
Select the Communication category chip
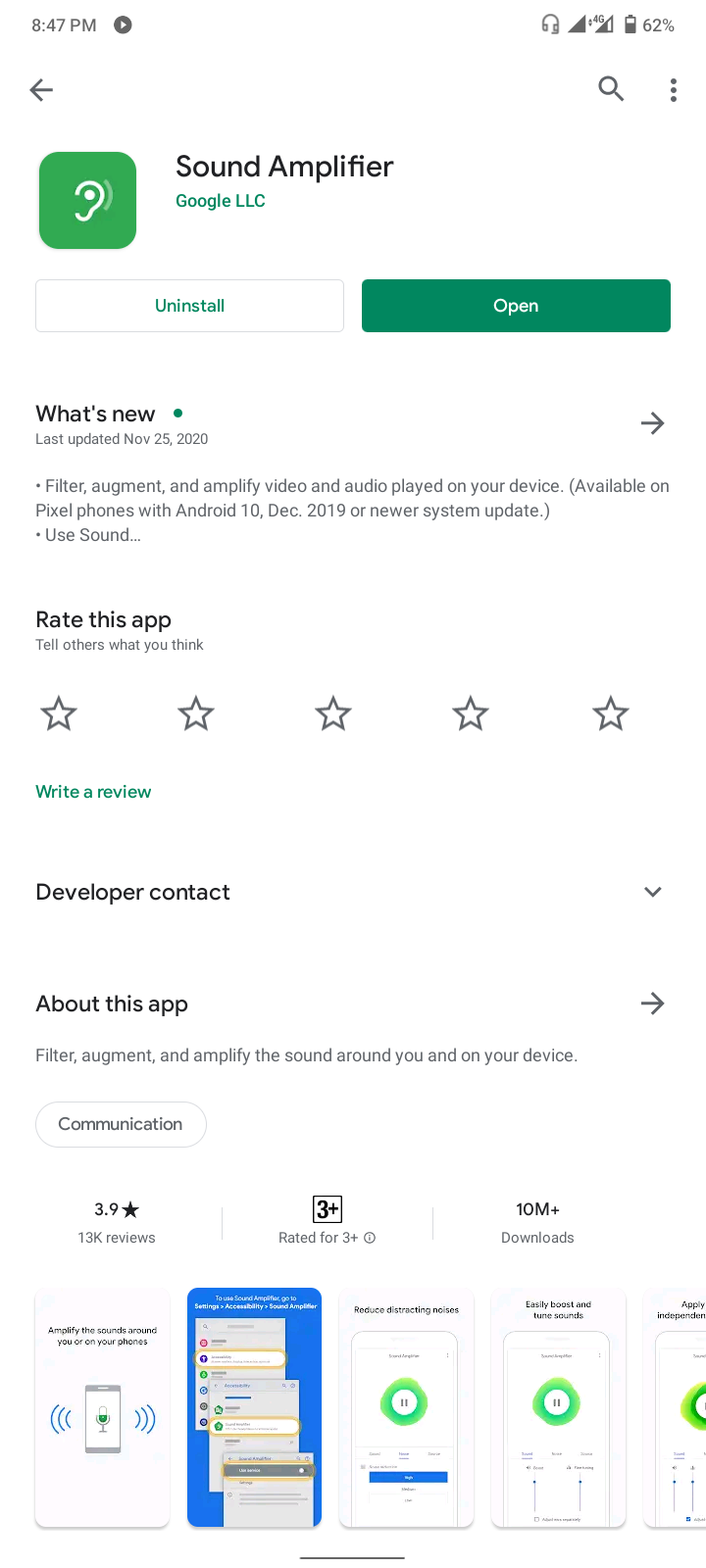point(121,1124)
